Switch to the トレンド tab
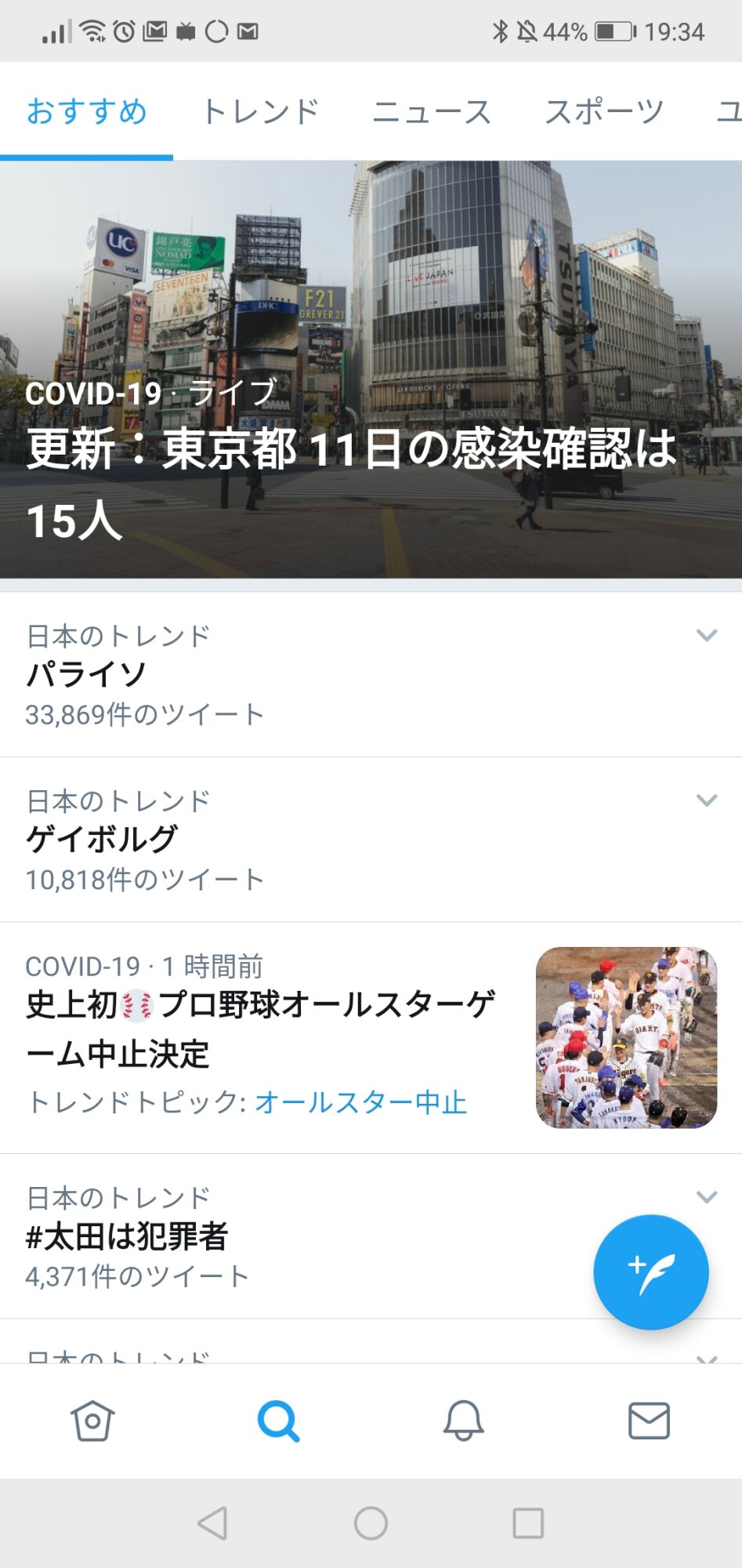742x1568 pixels. point(261,111)
